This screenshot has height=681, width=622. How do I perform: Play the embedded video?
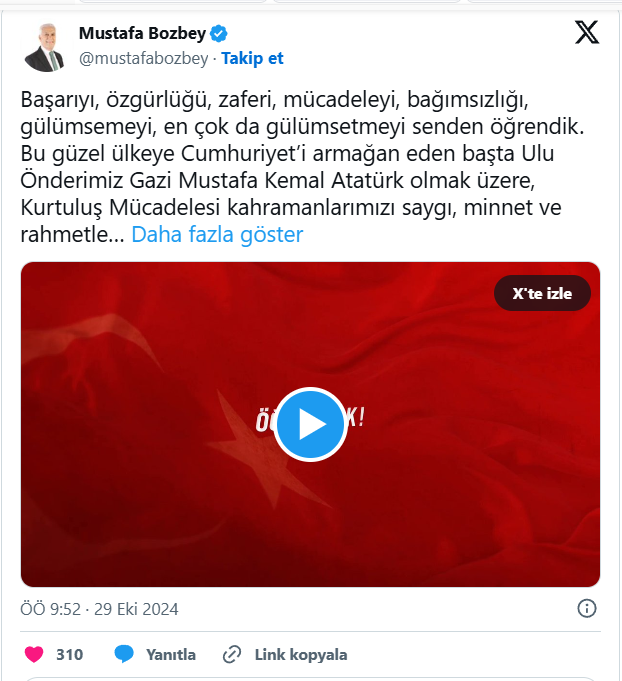(310, 424)
